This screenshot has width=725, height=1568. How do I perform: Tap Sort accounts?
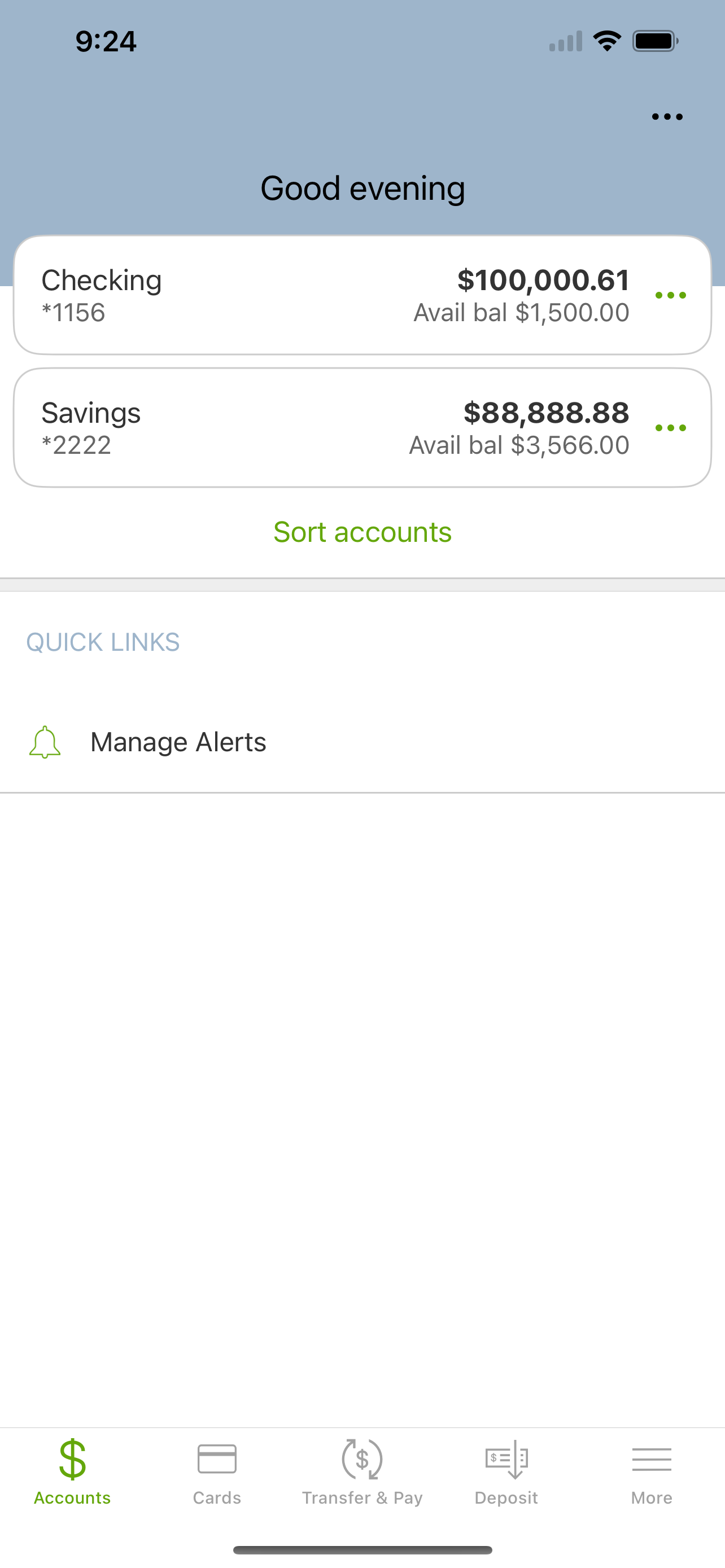[x=362, y=532]
